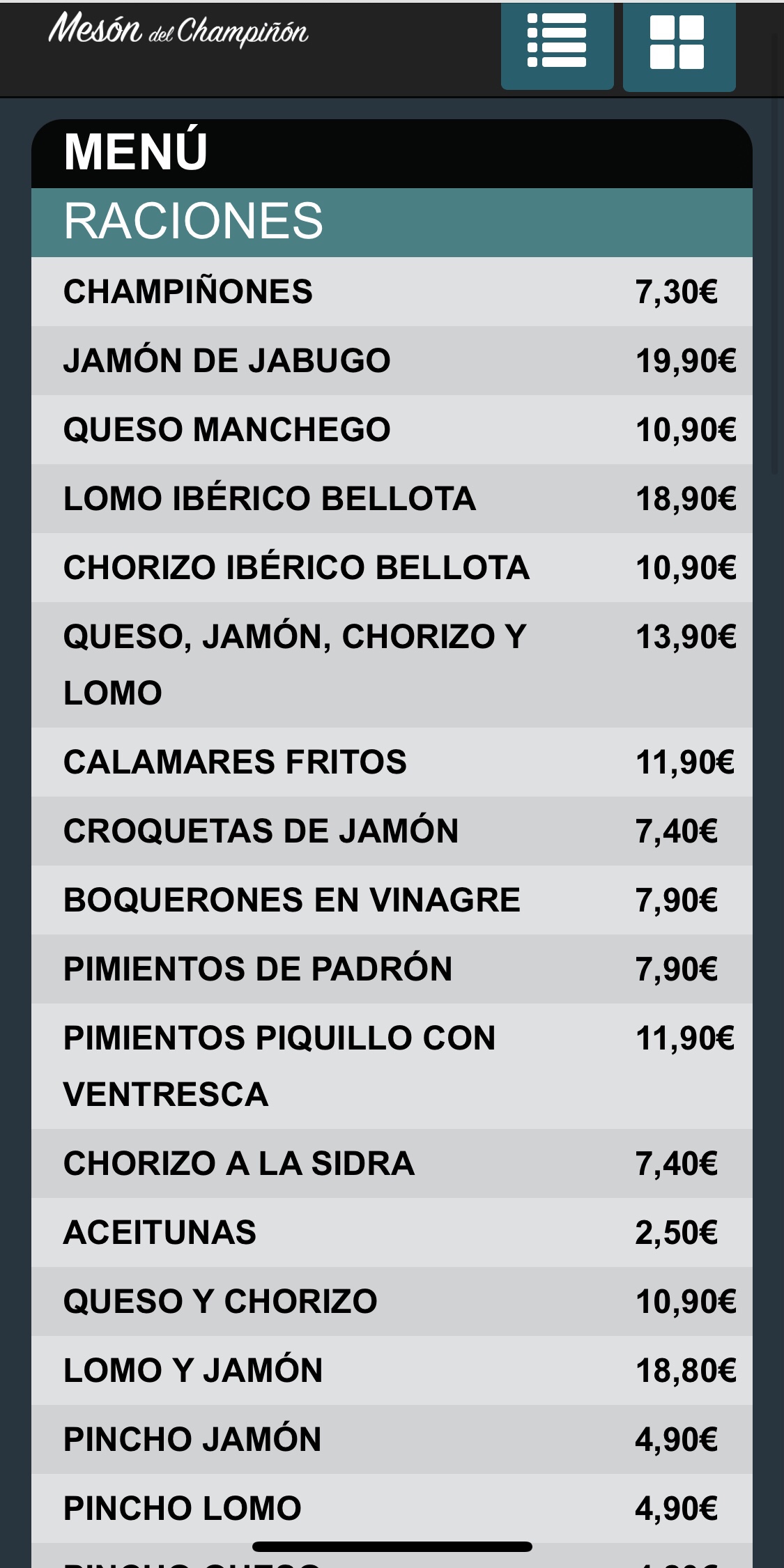This screenshot has height=1568, width=784.
Task: Select the CHAMPIÑONES item
Action: (394, 291)
